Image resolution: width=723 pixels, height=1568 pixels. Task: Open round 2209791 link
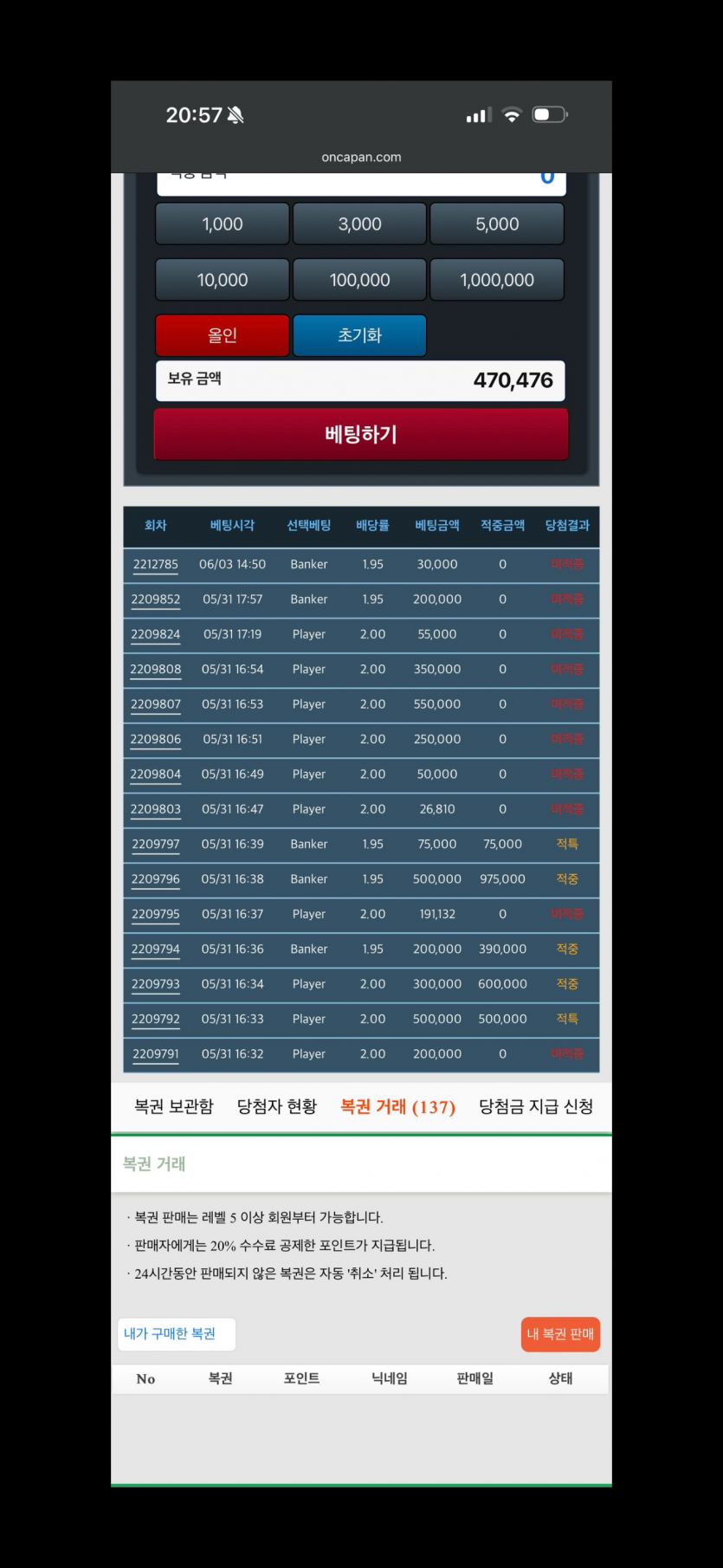(x=156, y=1054)
